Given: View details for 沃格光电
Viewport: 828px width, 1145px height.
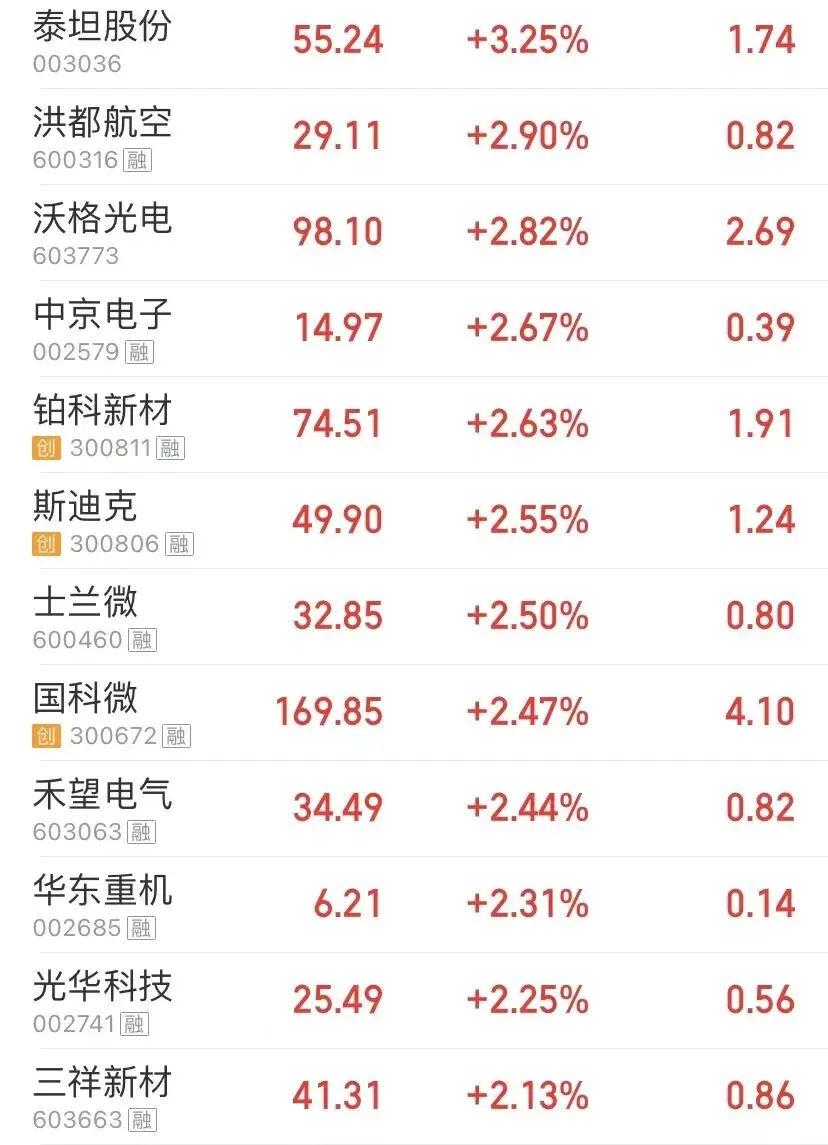Looking at the screenshot, I should pyautogui.click(x=414, y=232).
